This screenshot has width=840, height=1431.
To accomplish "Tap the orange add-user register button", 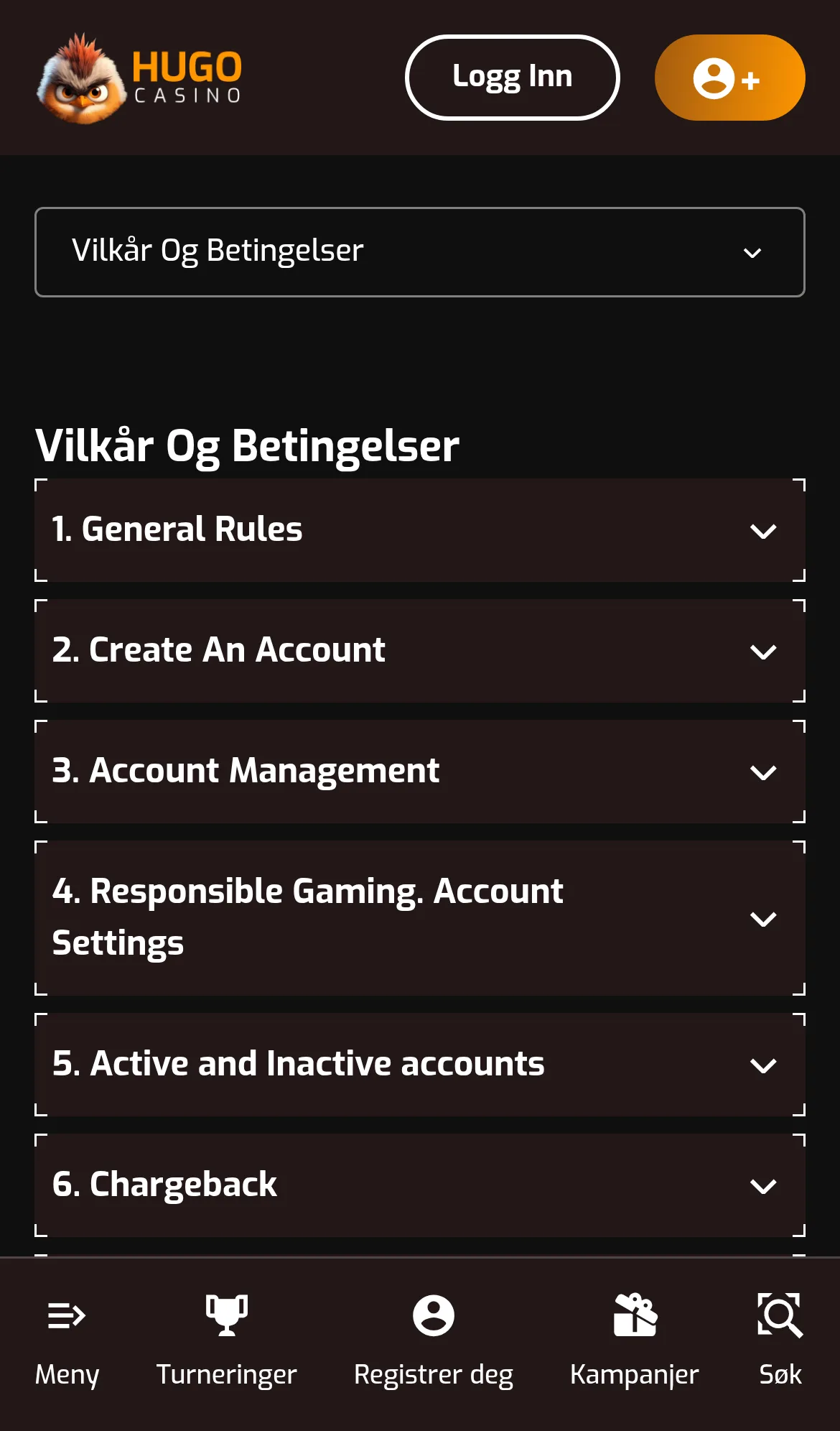I will (x=729, y=78).
